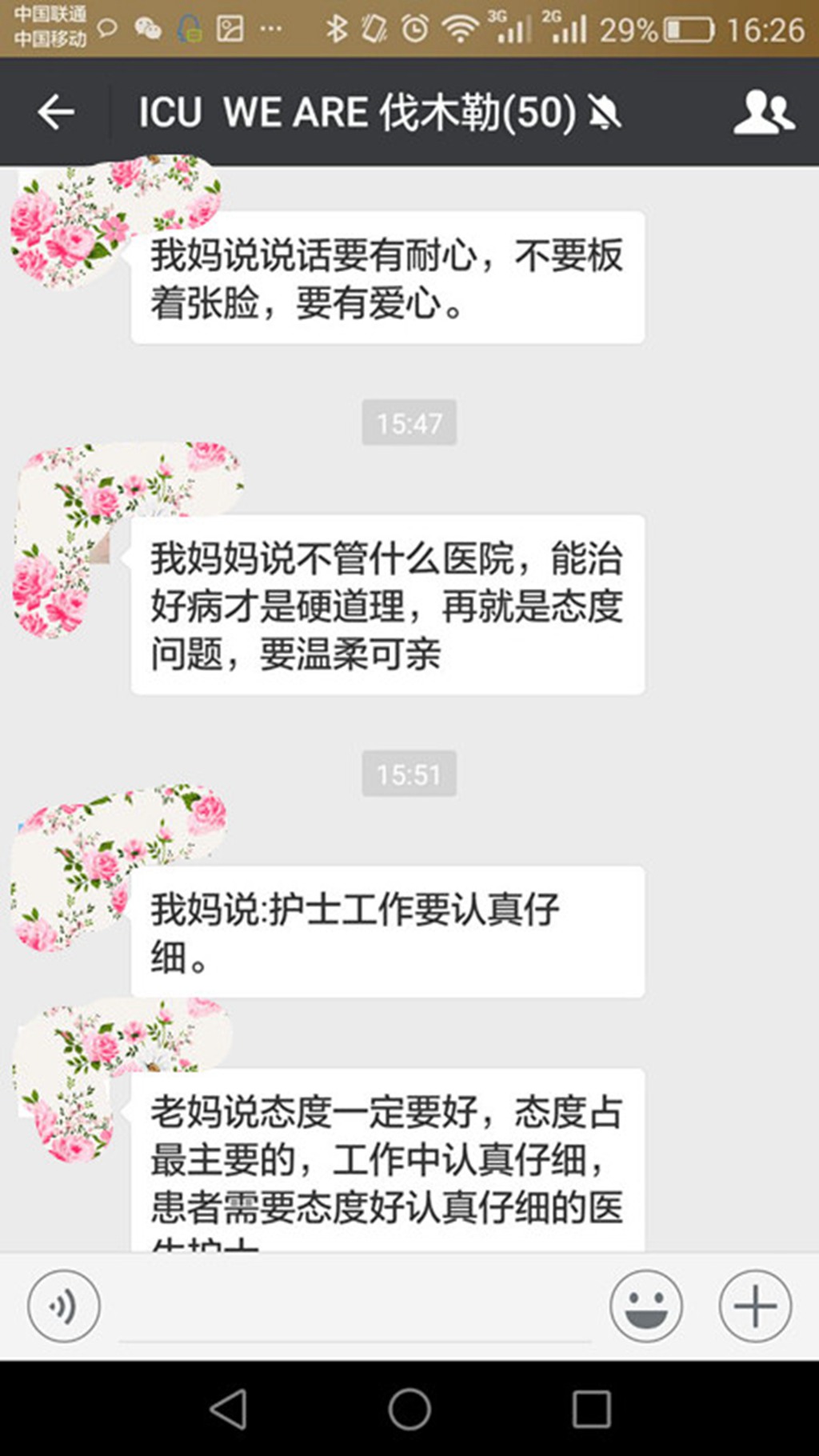Open the emoji picker

tap(645, 1306)
